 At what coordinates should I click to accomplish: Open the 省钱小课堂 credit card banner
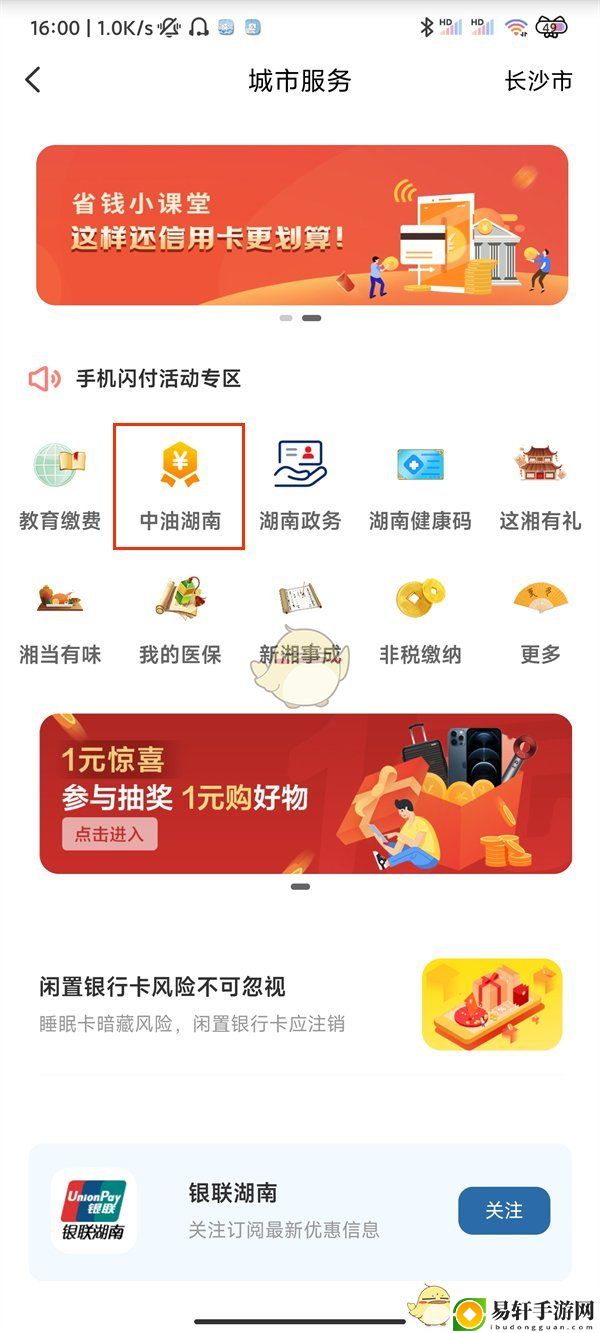click(x=301, y=225)
